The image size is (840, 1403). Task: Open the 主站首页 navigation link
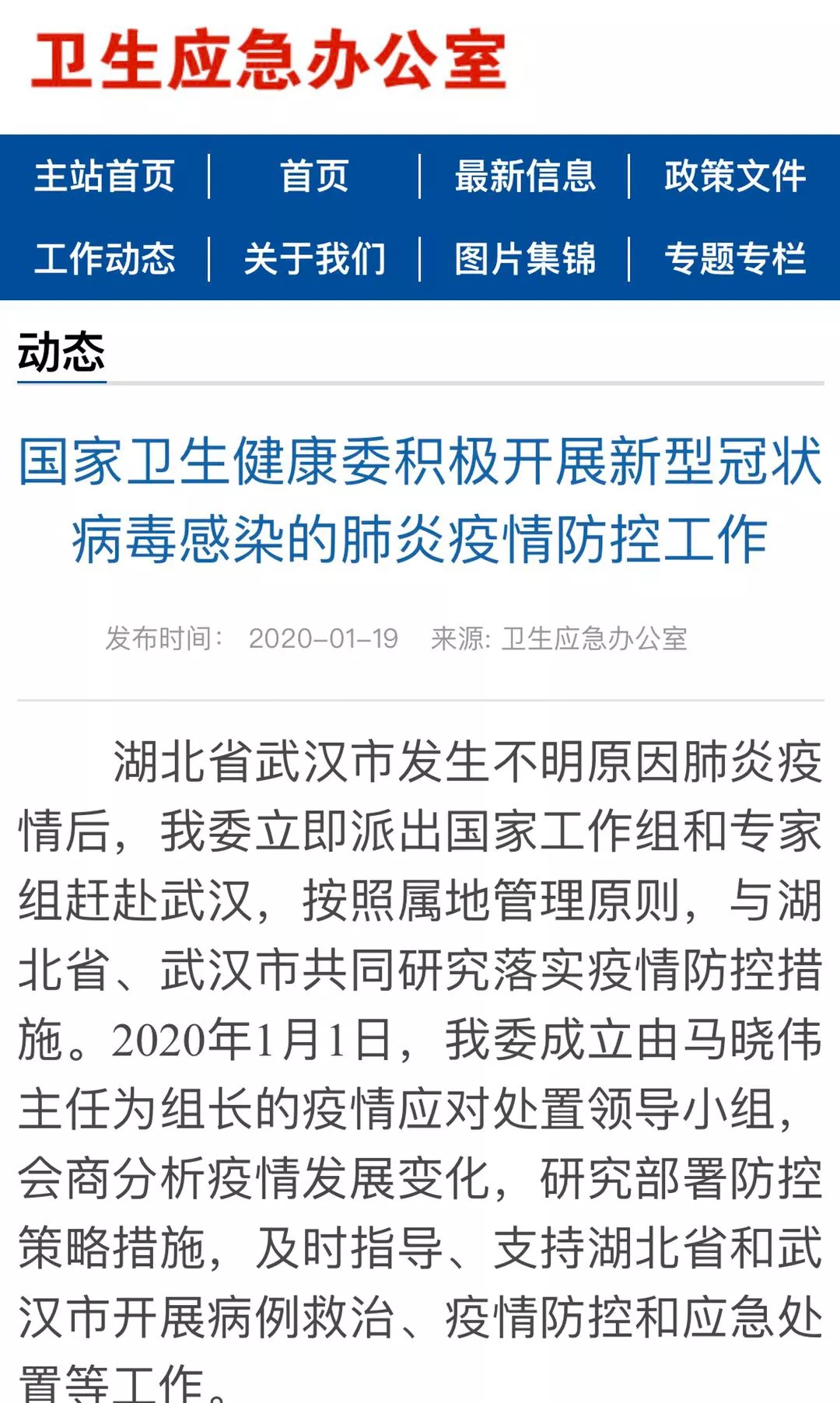pos(105,176)
